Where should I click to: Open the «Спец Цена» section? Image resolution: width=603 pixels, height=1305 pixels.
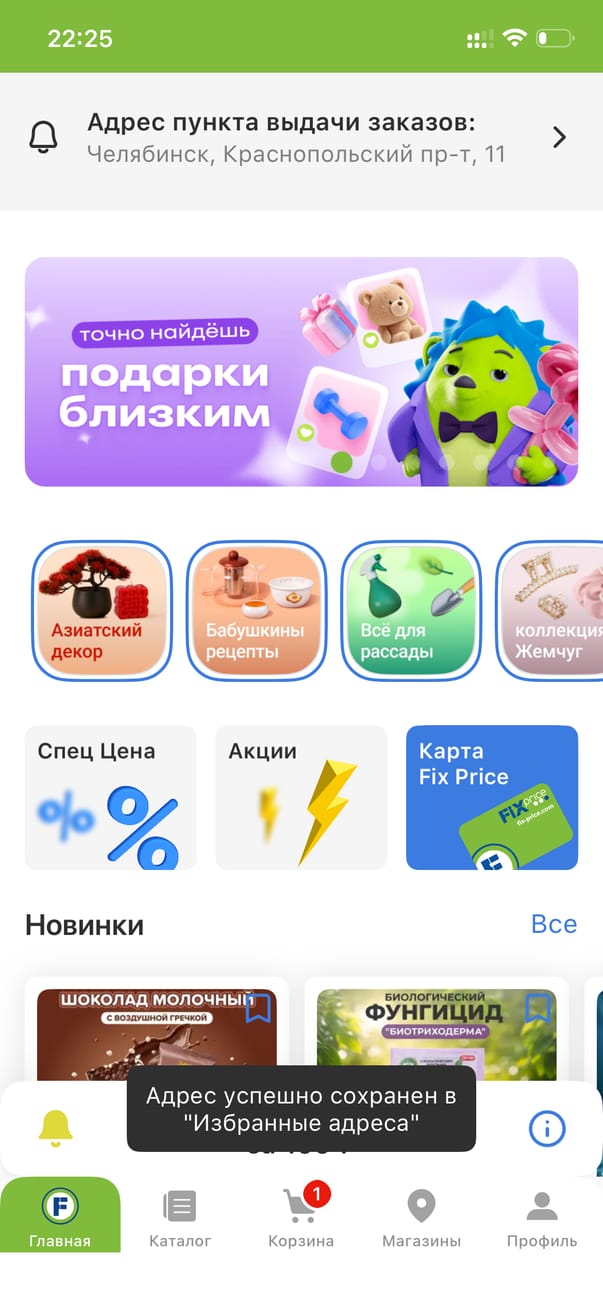(110, 797)
